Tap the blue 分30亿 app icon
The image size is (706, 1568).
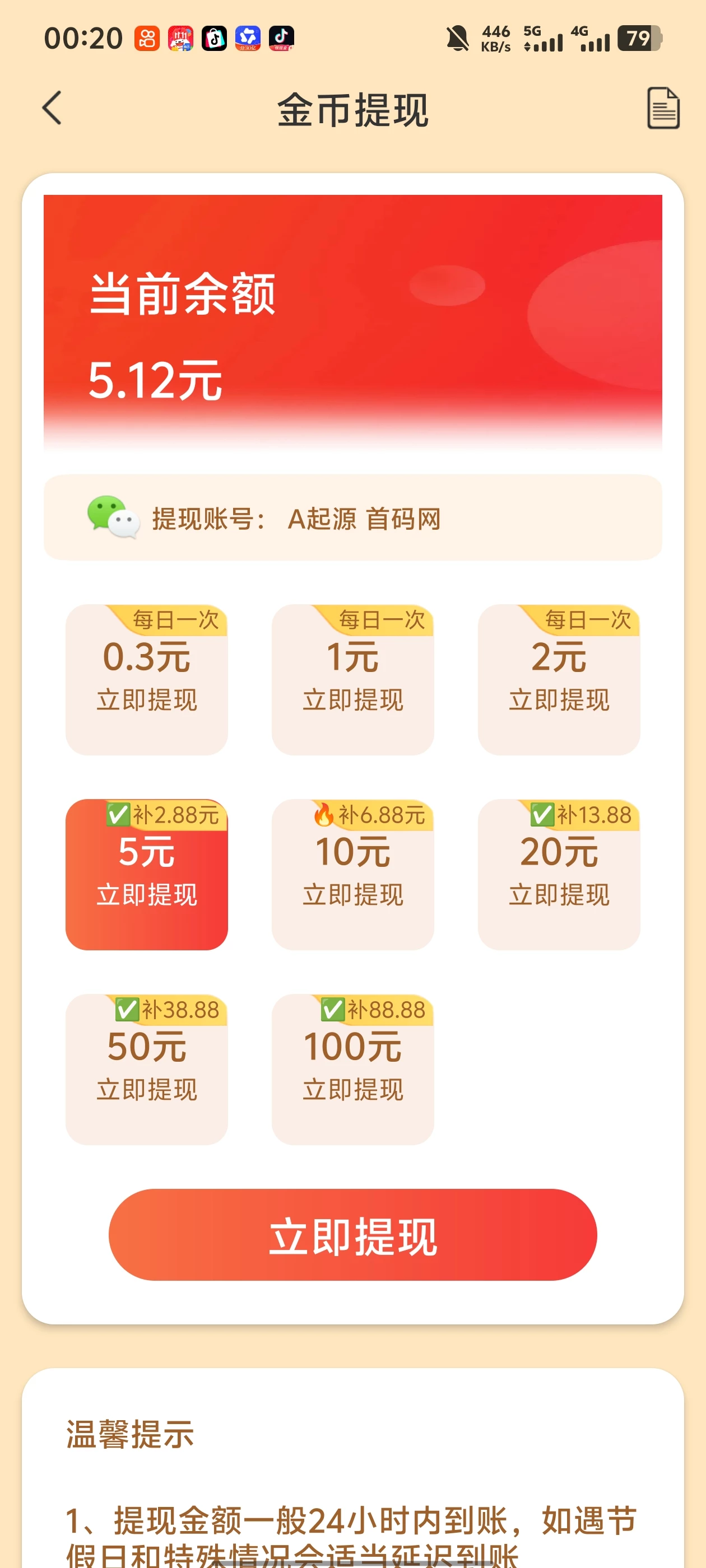tap(247, 38)
